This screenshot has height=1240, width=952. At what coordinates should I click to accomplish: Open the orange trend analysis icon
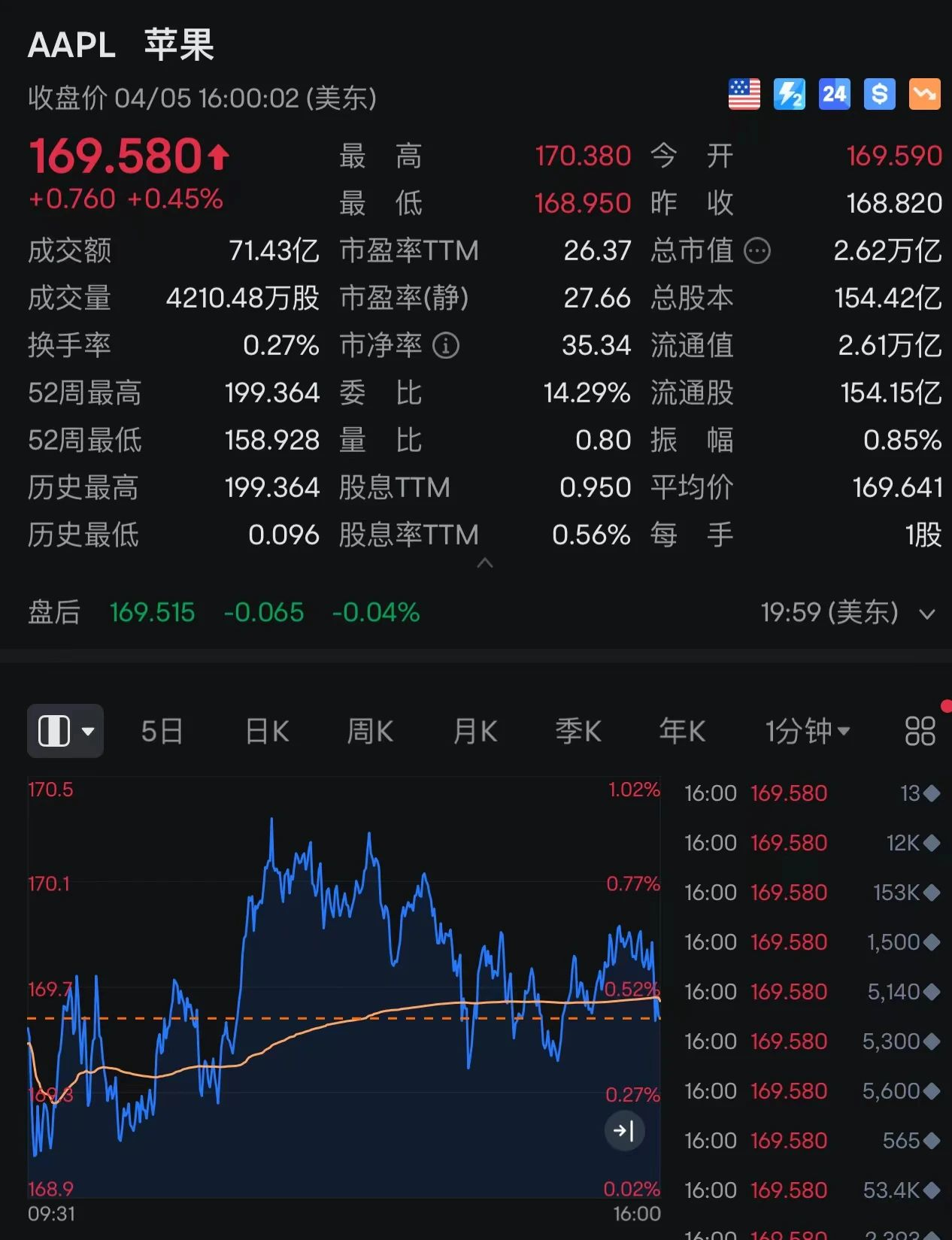[924, 93]
